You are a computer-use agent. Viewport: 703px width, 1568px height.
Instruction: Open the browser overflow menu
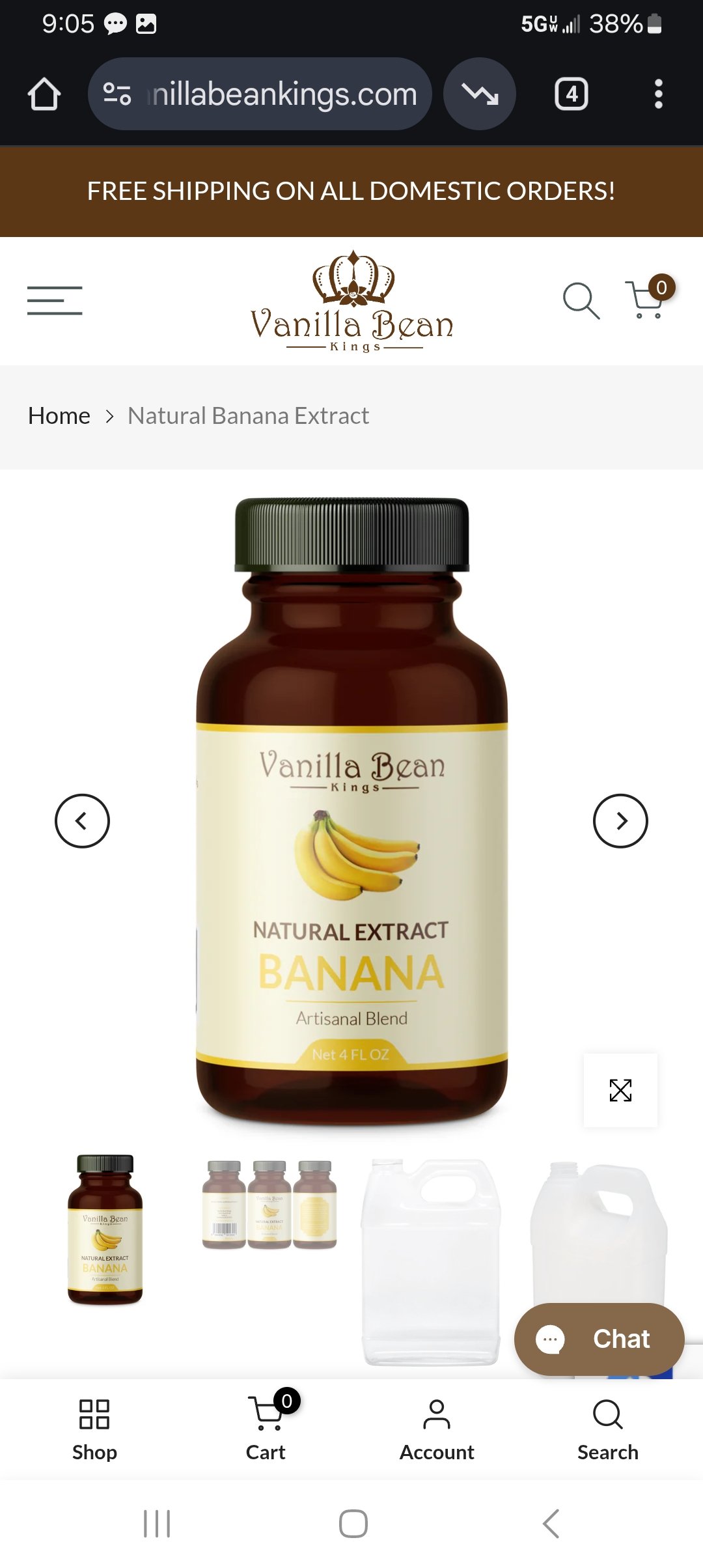658,94
